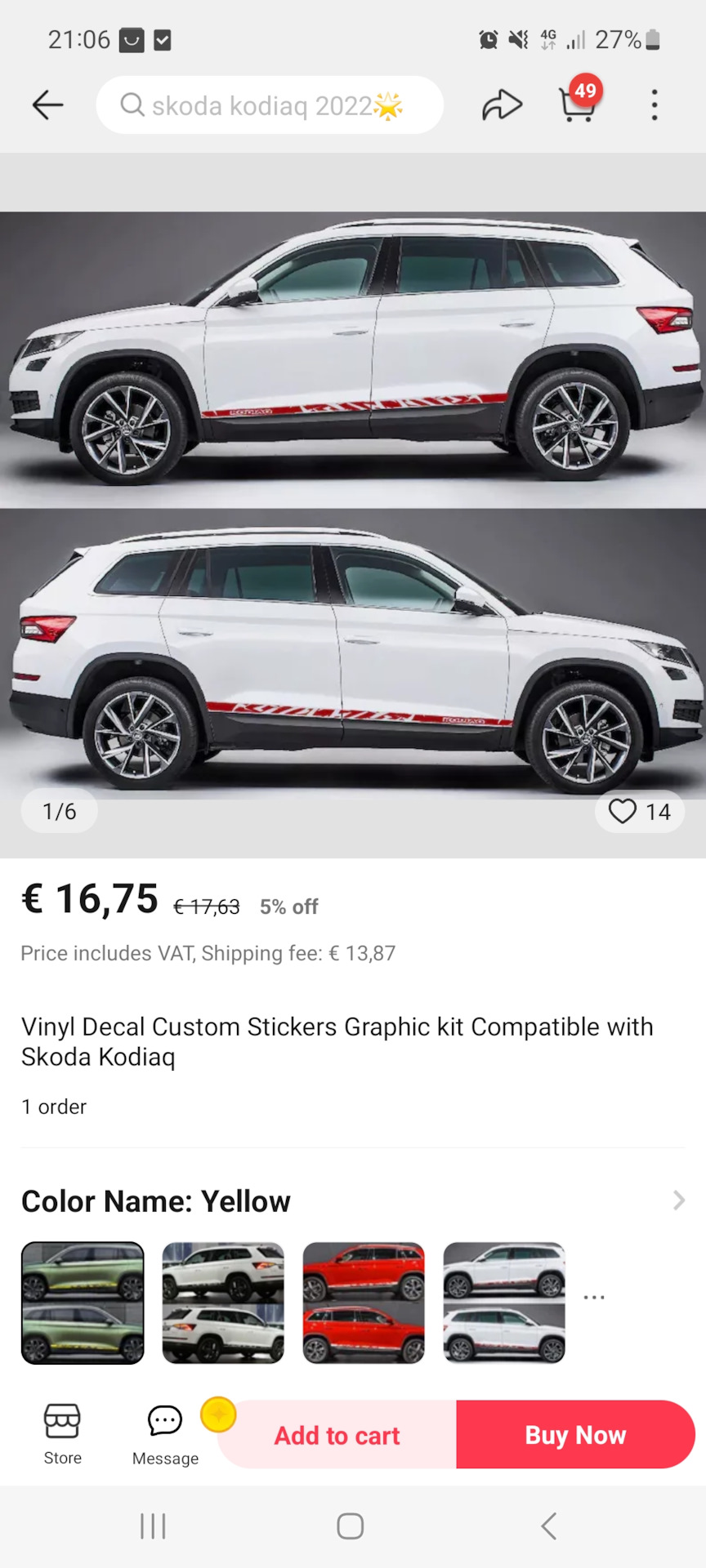The height and width of the screenshot is (1568, 706).
Task: Open the skoda kodiaq 2022 search box
Action: (x=270, y=105)
